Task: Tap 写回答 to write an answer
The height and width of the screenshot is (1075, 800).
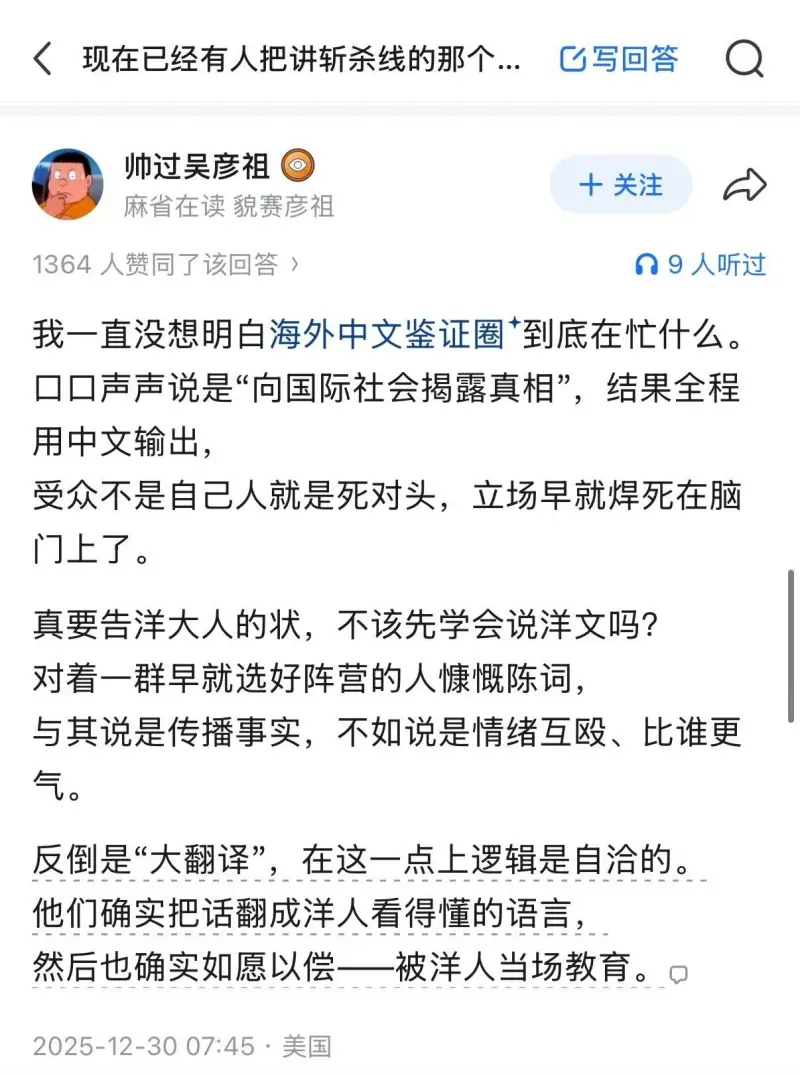Action: [x=619, y=60]
